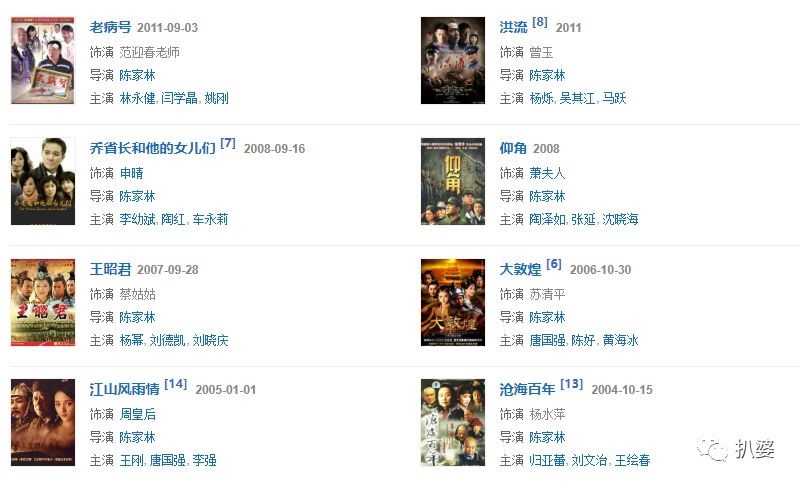Open reference [8] next to 洪流
The image size is (800, 484).
(x=540, y=21)
